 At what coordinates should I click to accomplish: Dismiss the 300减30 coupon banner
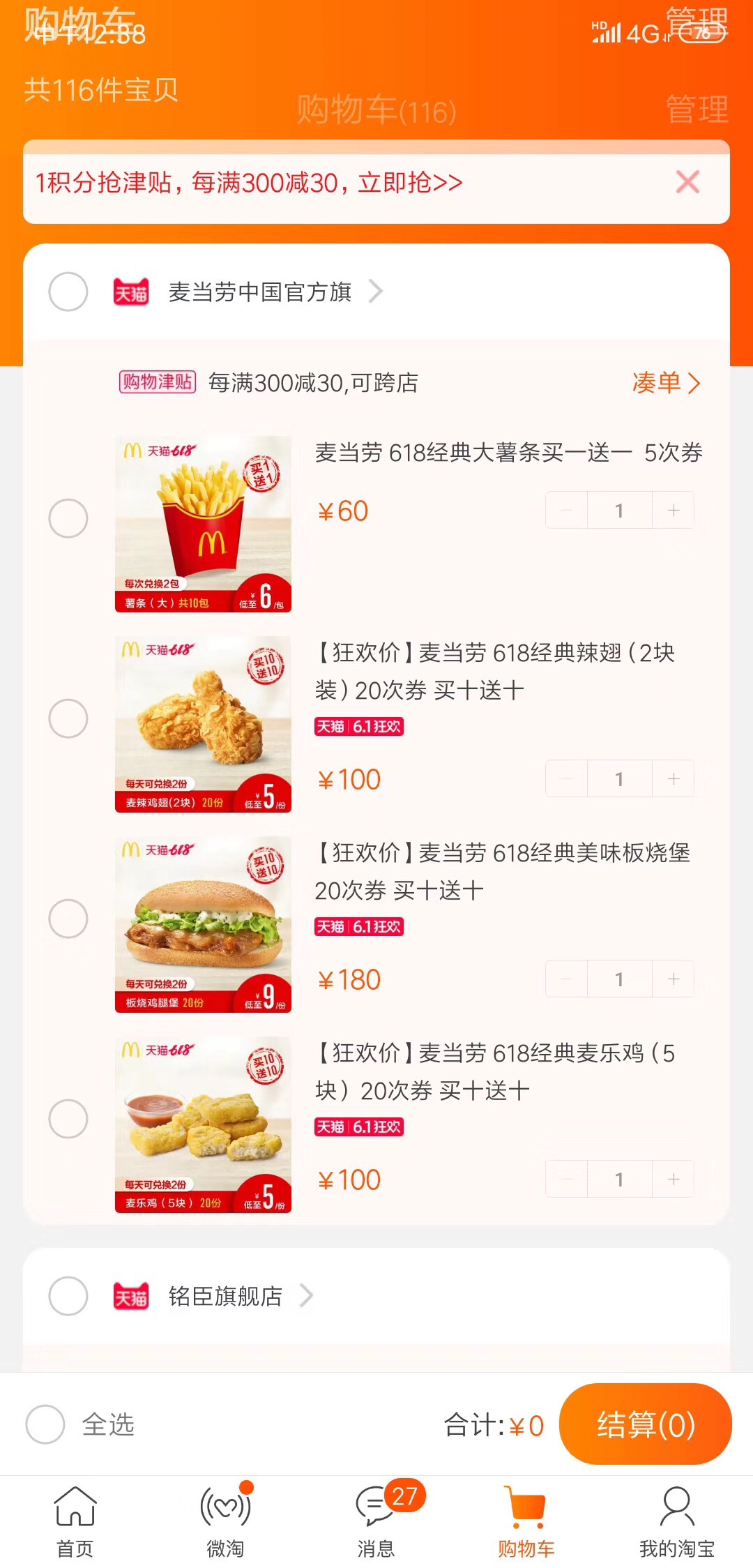[687, 182]
